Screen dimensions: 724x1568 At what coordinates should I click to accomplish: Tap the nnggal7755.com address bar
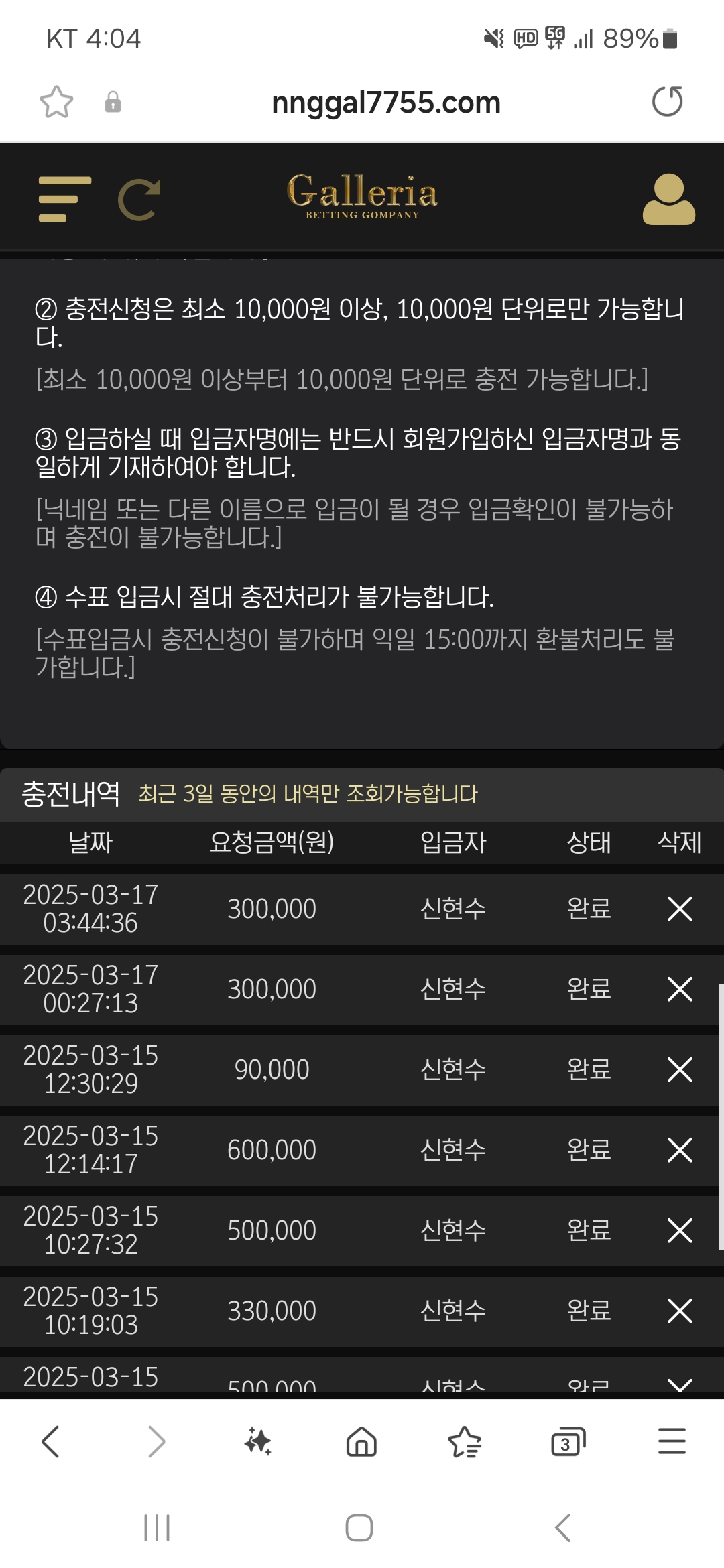coord(385,103)
